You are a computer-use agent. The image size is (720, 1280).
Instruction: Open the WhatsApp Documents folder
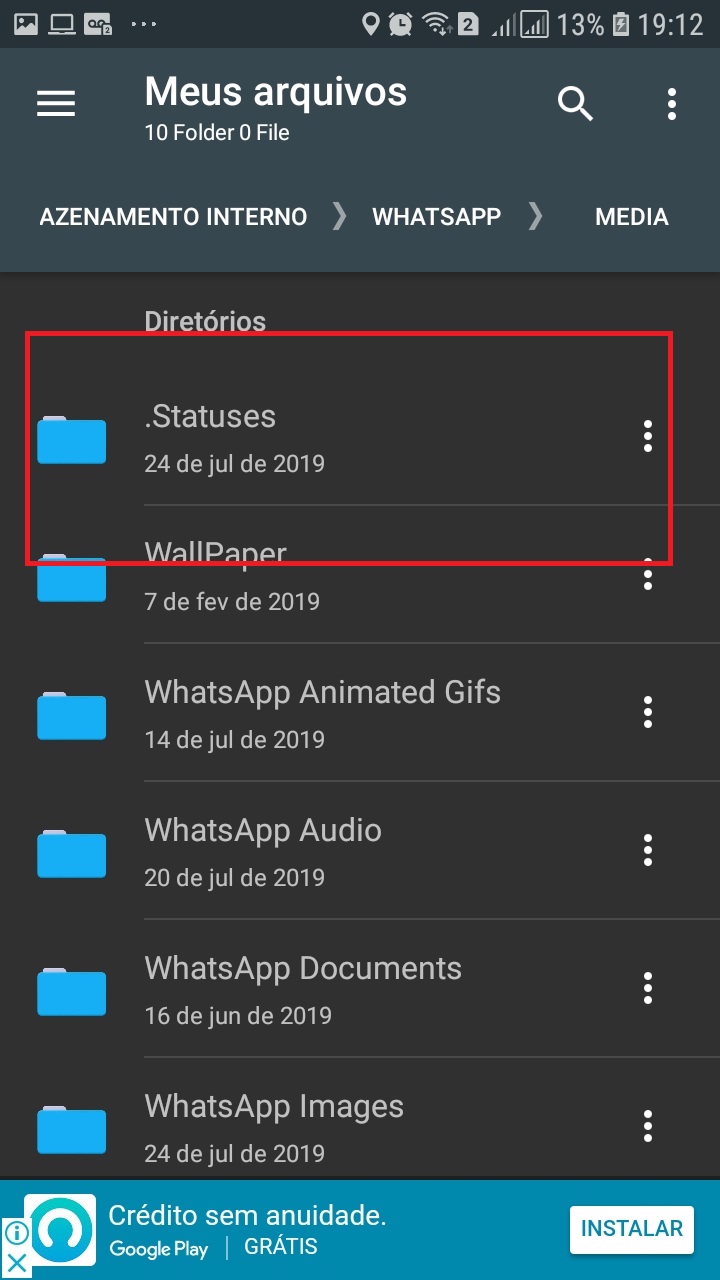303,989
